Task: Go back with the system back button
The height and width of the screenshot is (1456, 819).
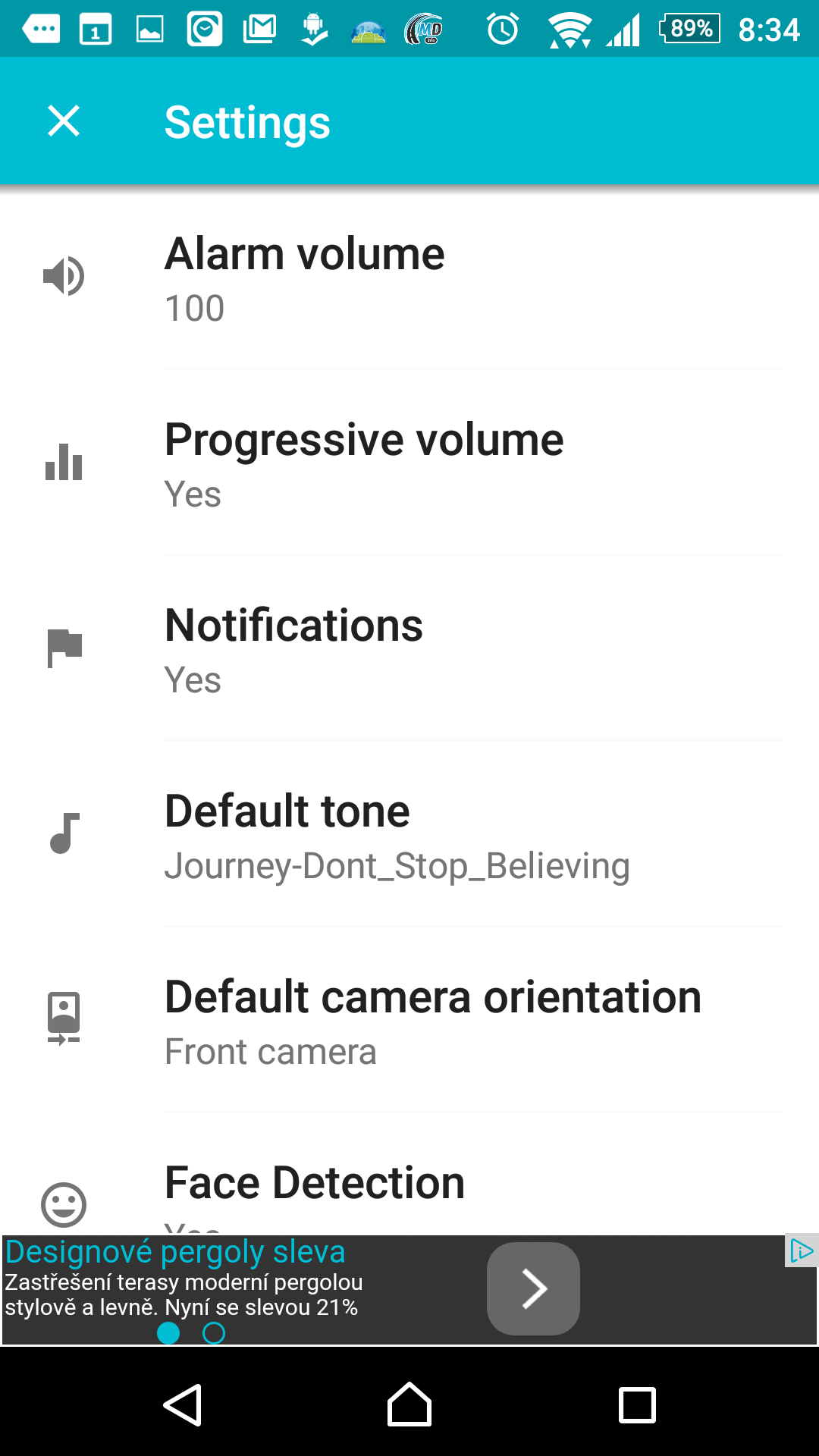Action: coord(182,1405)
